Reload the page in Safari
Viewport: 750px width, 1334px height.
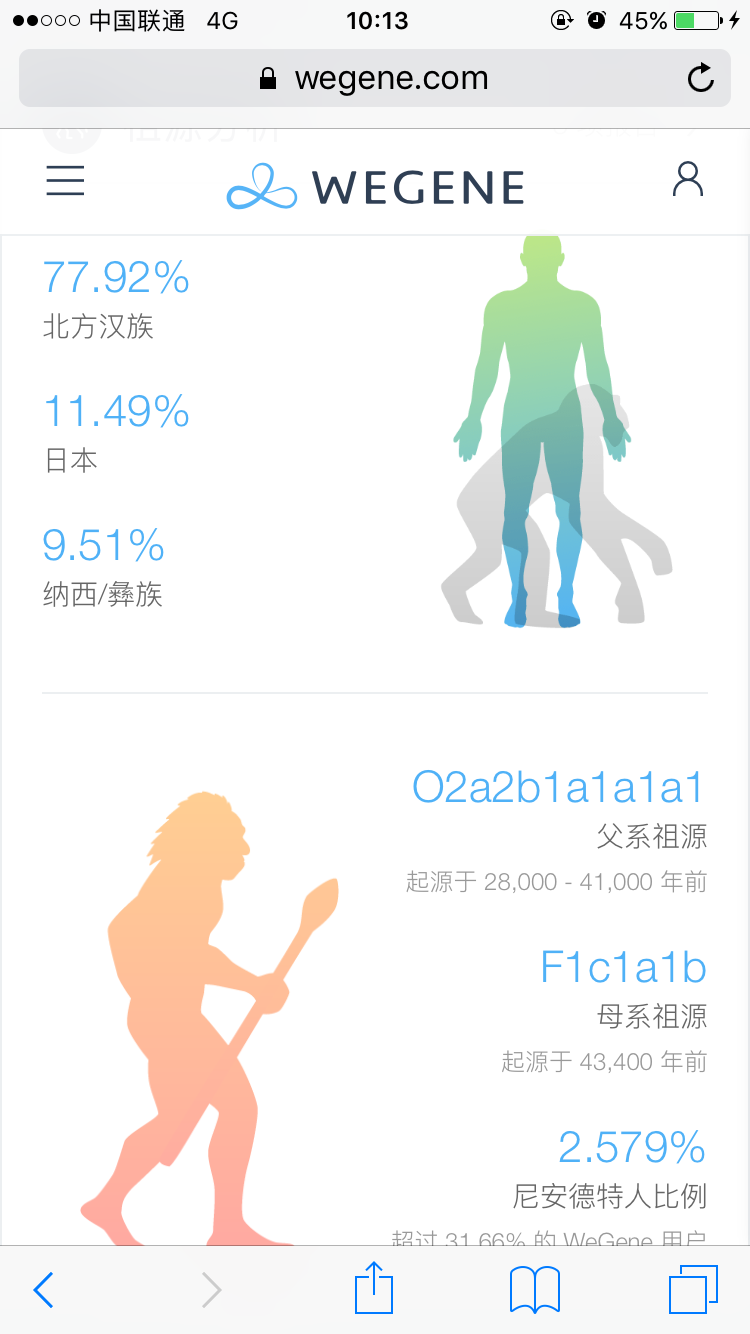(702, 78)
